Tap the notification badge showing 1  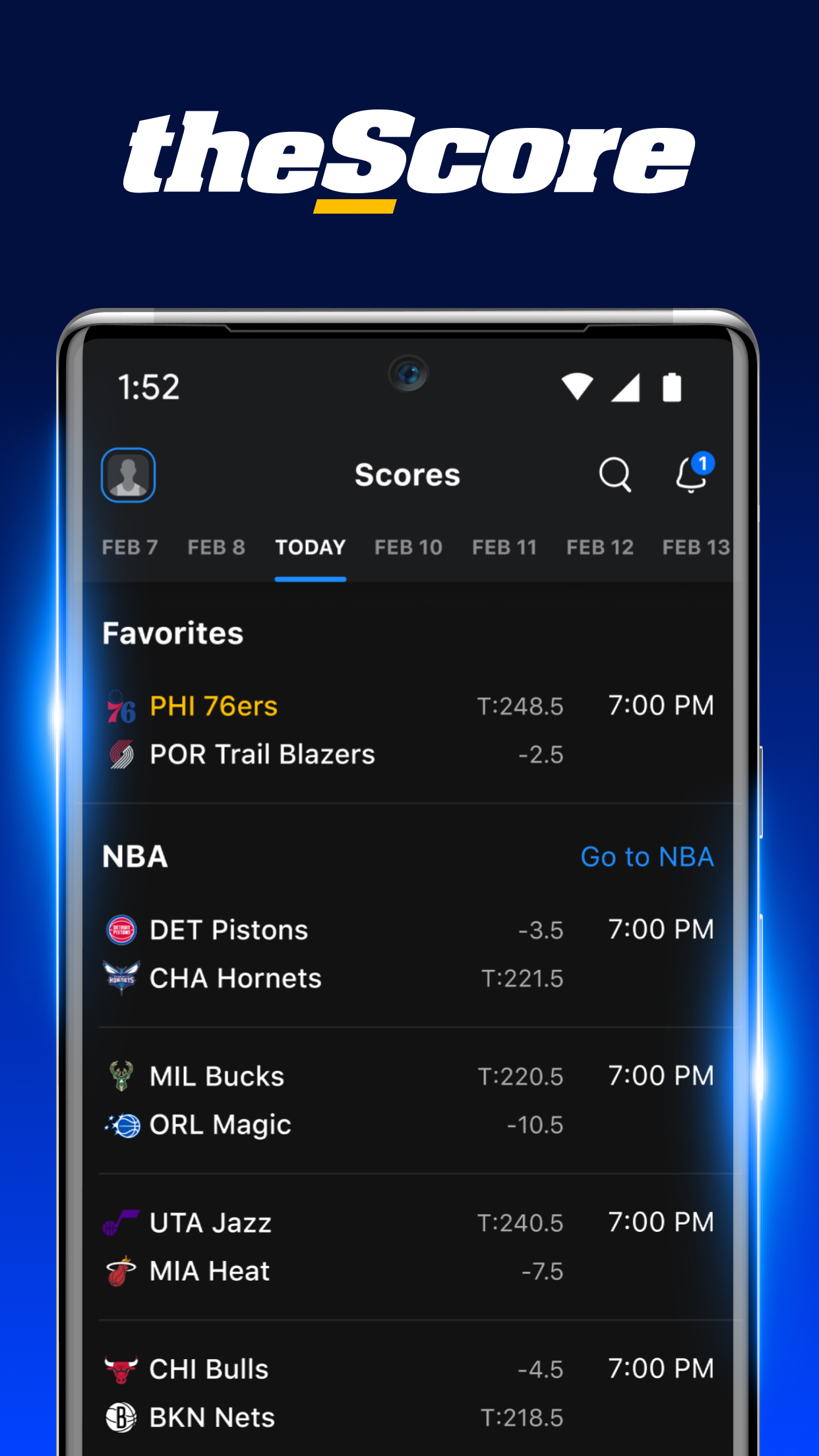pos(704,462)
